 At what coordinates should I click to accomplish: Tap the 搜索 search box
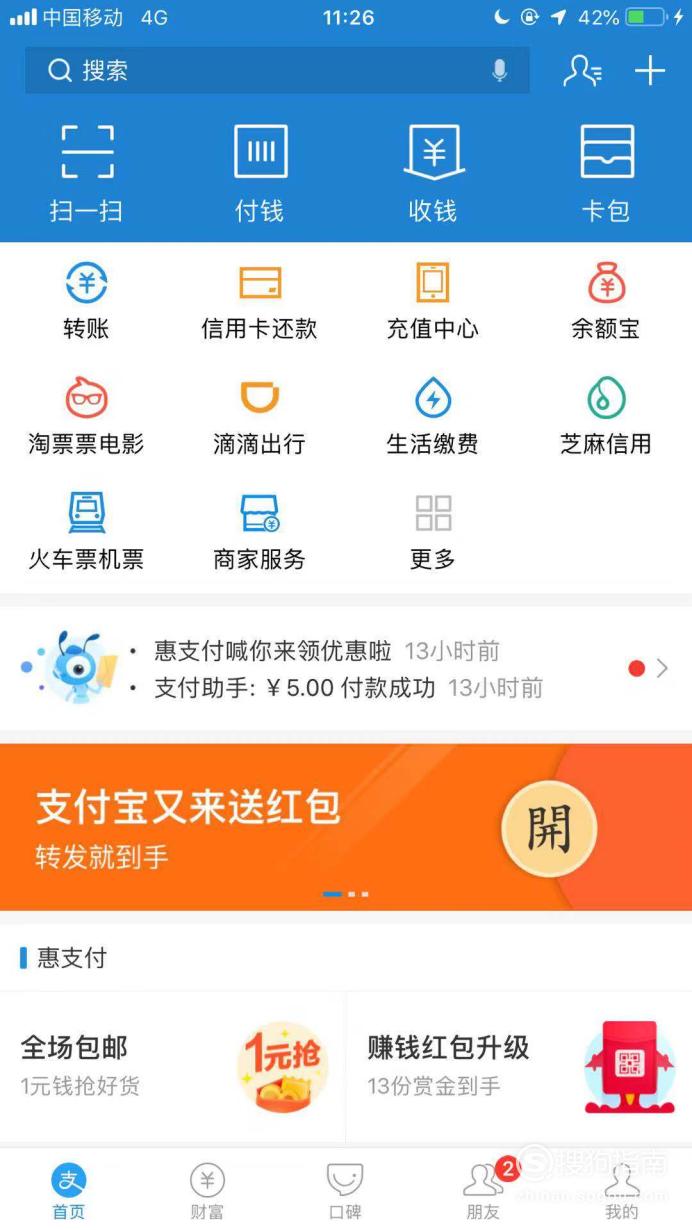[x=277, y=70]
